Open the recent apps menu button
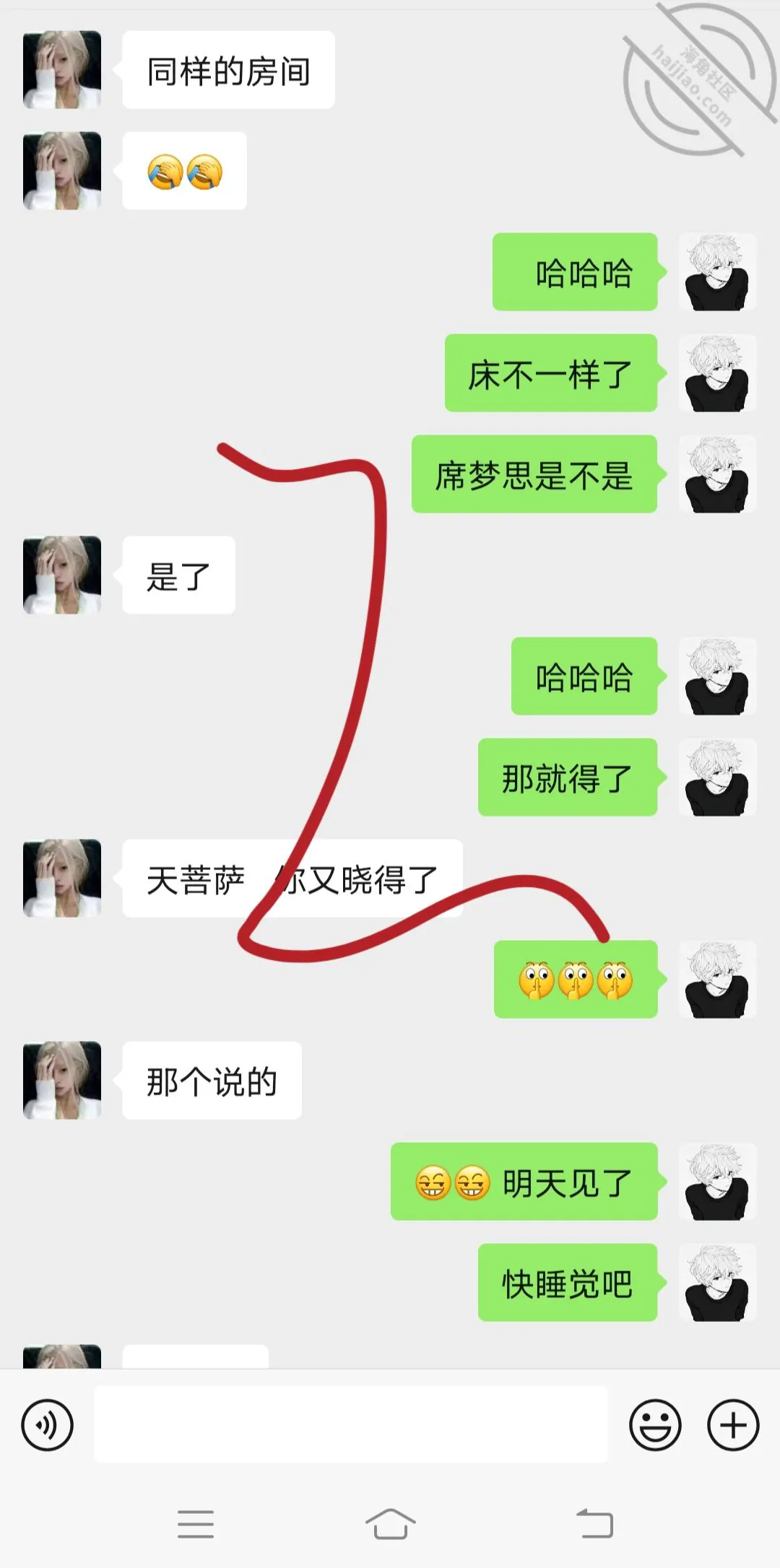 tap(196, 1524)
